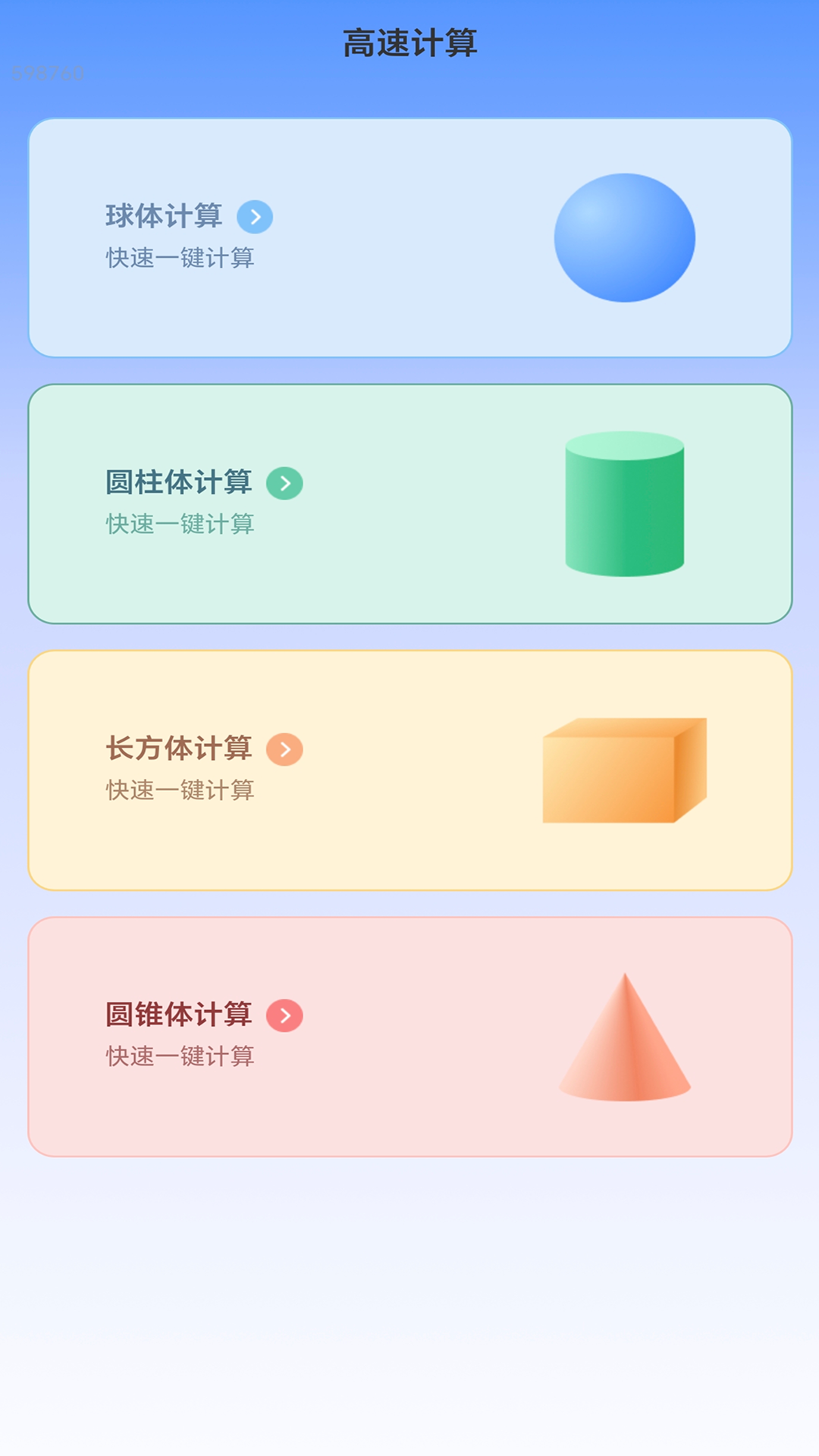
Task: Click the 长方体计算 title text
Action: pos(180,749)
